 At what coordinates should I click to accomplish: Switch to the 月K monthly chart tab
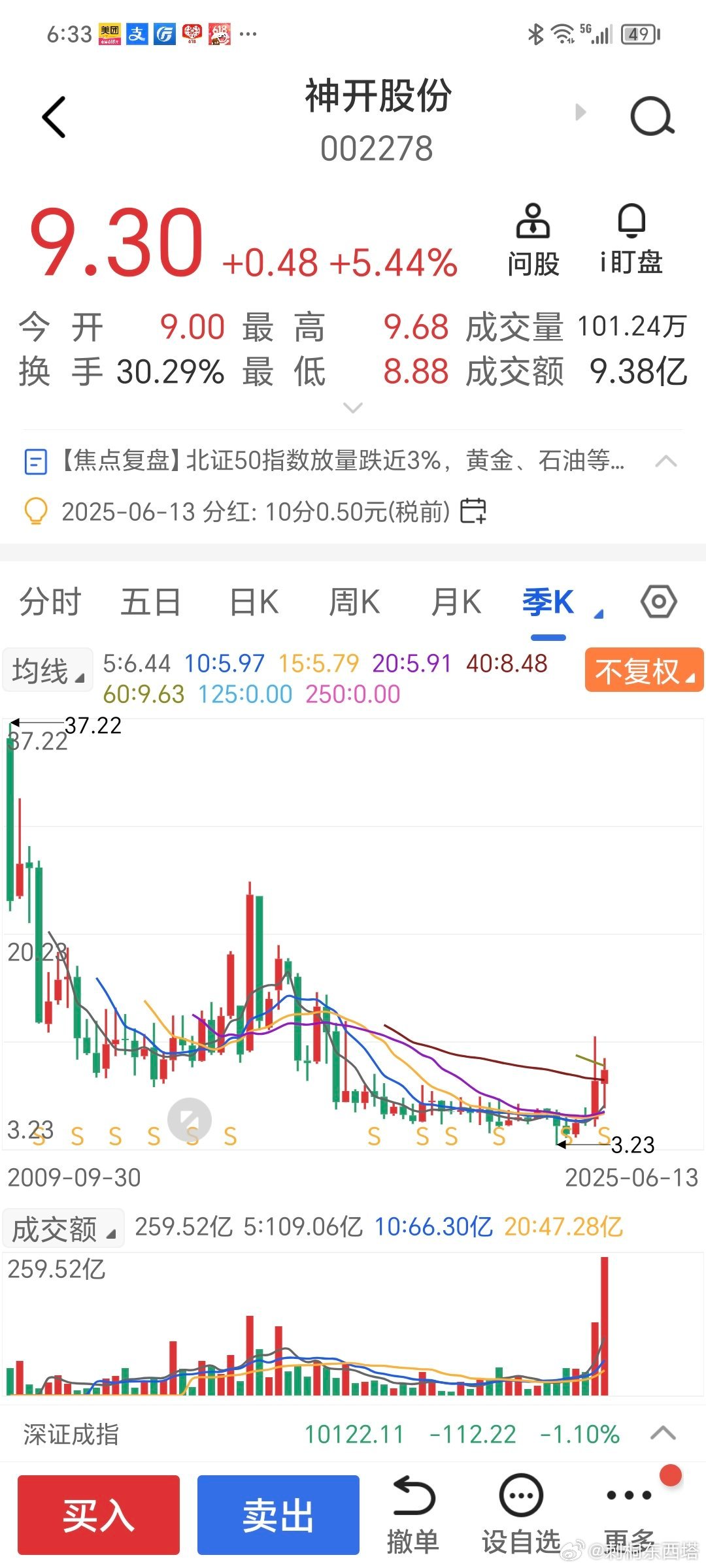coord(456,602)
